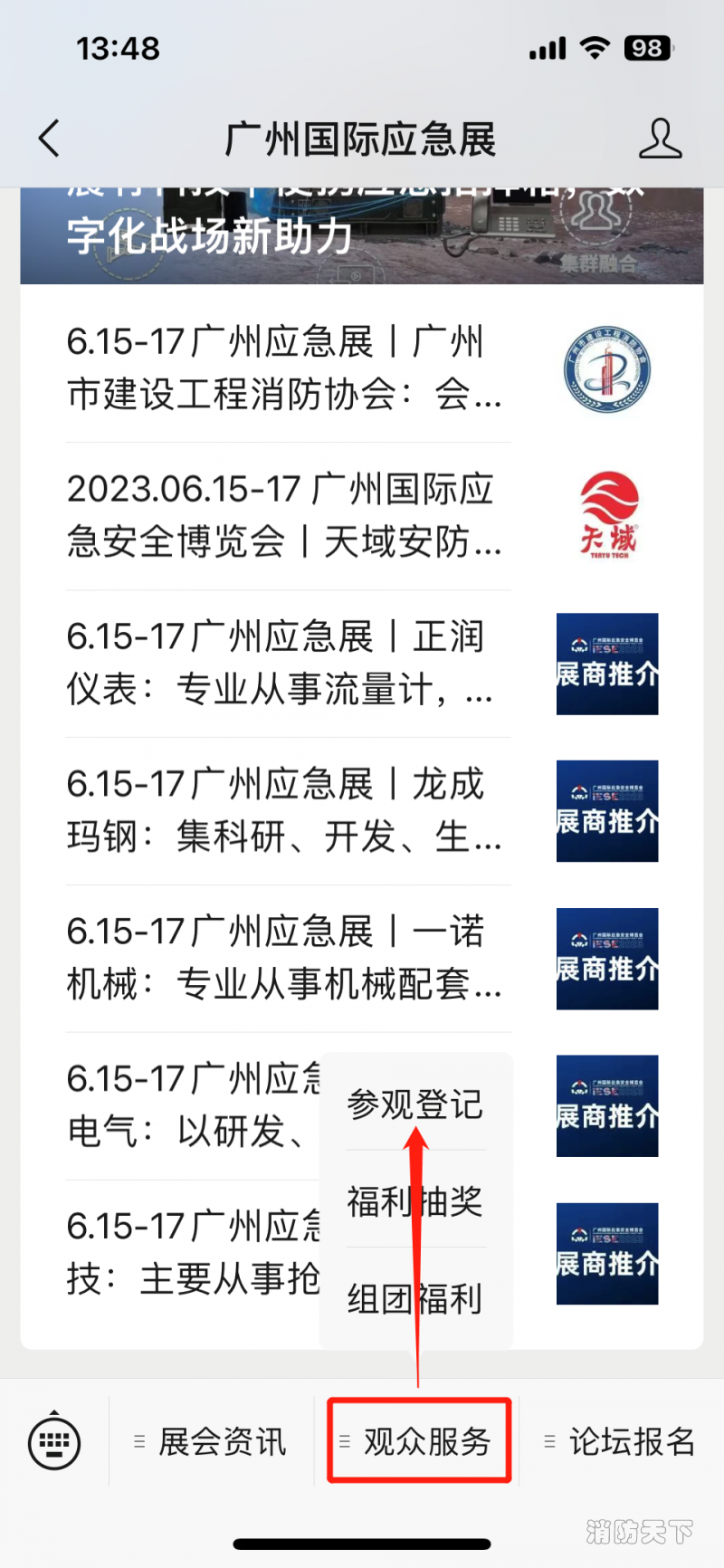Image resolution: width=724 pixels, height=1568 pixels.
Task: Open the 展会资讯 menu
Action: click(x=212, y=1441)
